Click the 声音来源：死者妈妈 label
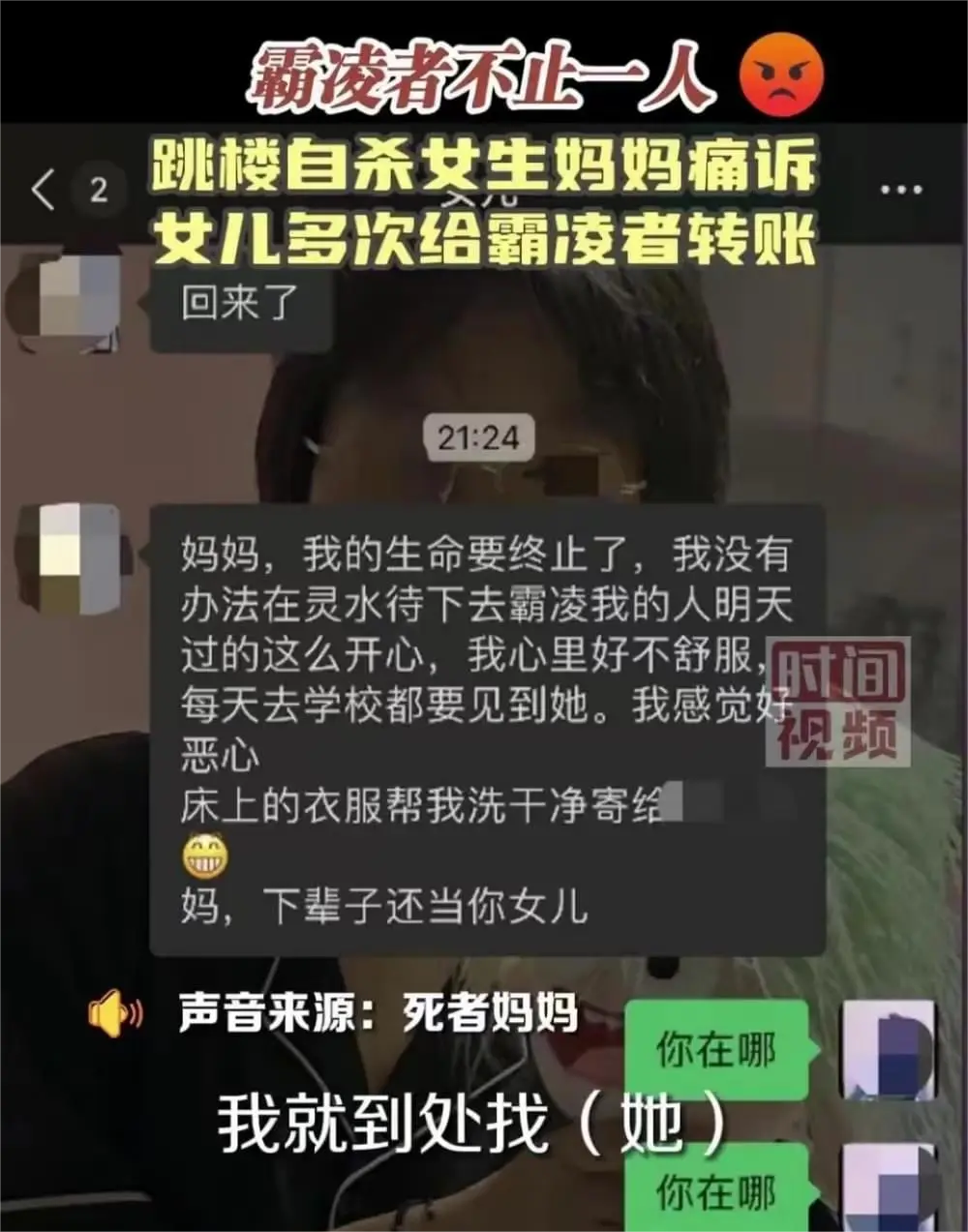 pos(378,1011)
